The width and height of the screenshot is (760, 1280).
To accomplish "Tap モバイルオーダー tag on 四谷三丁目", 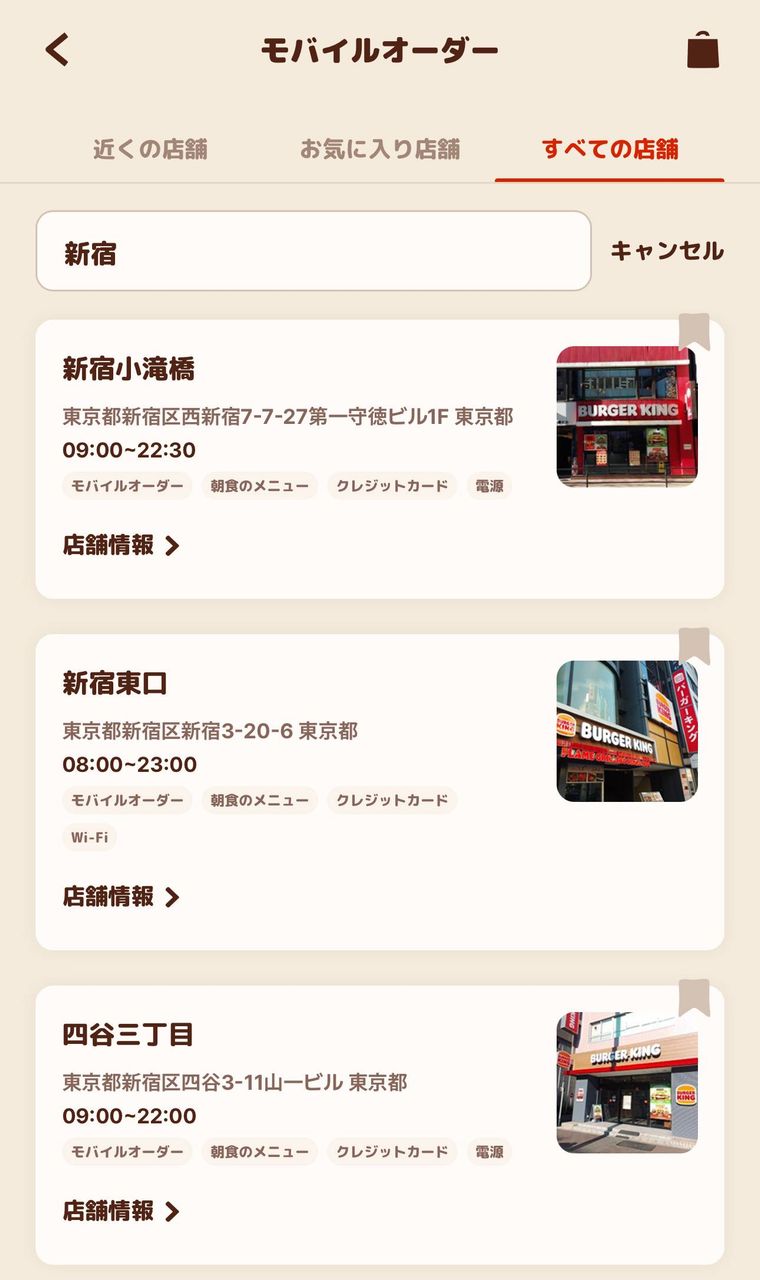I will point(127,1152).
